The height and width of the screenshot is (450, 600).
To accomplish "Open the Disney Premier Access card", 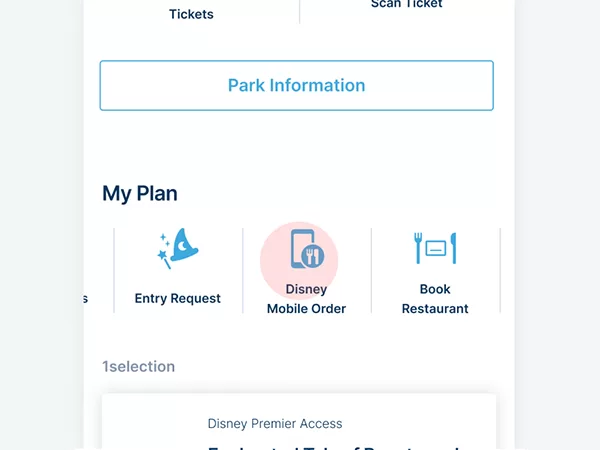I will (299, 425).
